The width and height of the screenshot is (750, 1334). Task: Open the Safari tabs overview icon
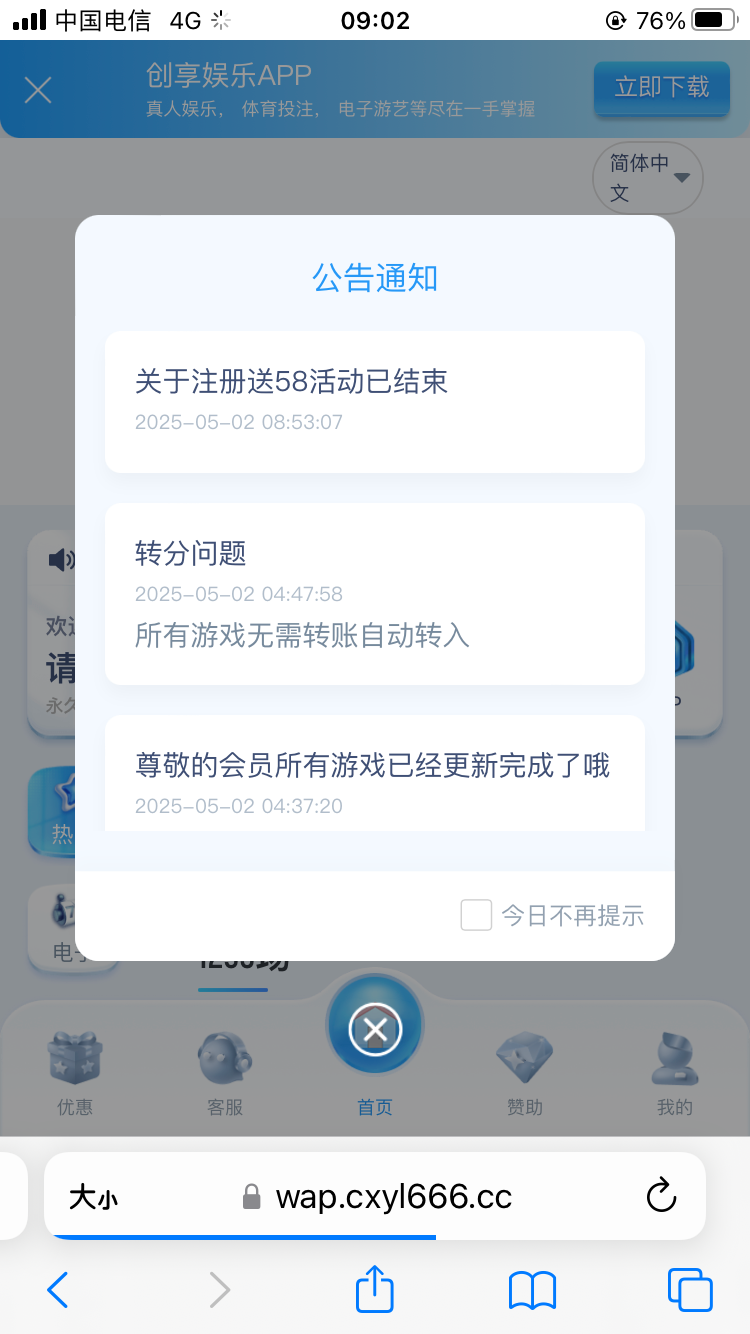click(x=688, y=1290)
